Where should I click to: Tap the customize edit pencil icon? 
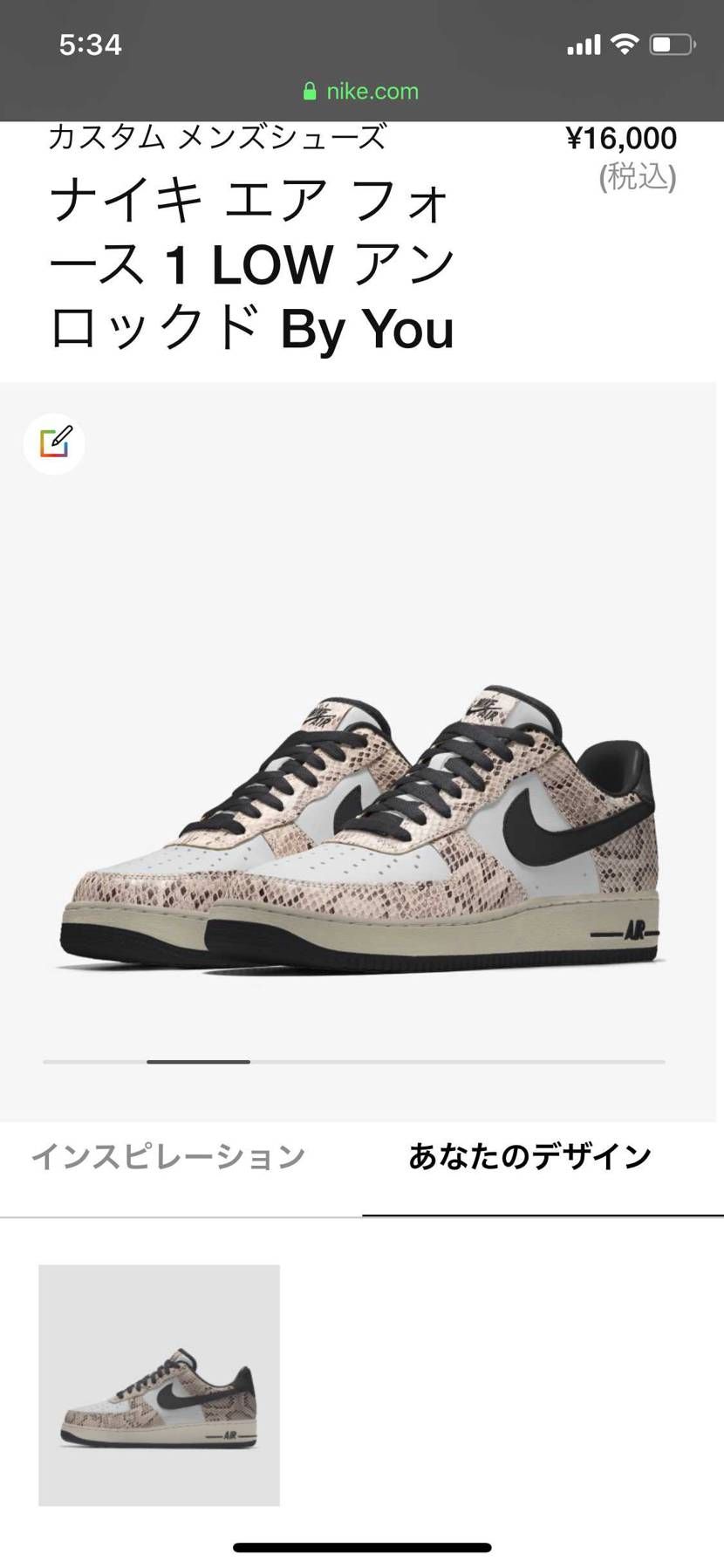[54, 443]
